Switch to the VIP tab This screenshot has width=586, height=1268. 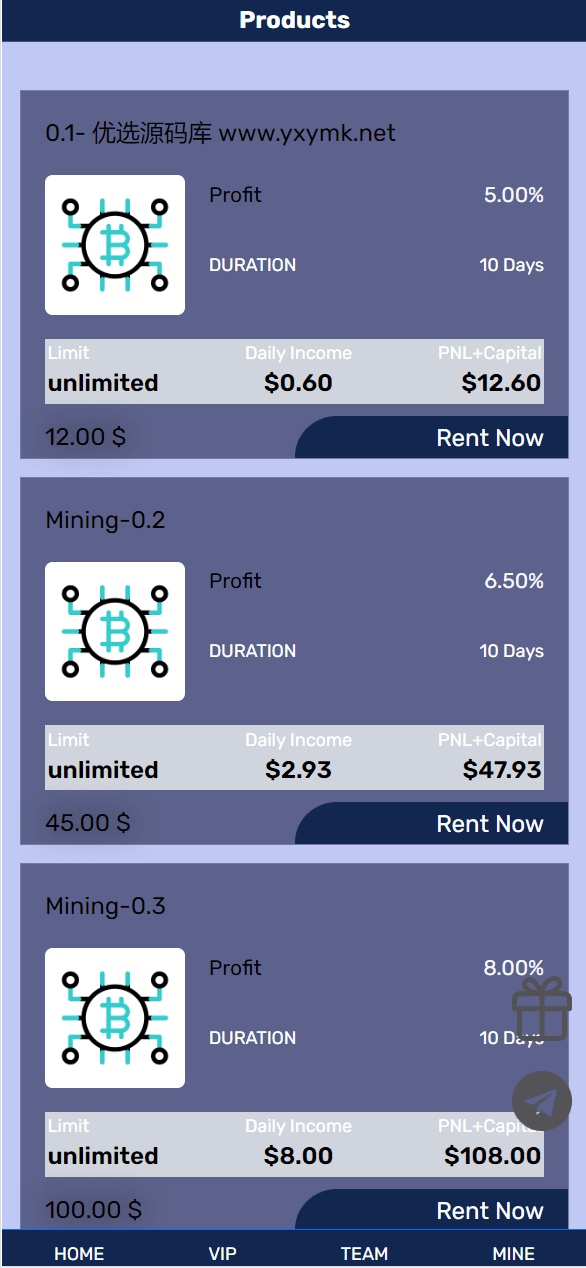click(223, 1253)
